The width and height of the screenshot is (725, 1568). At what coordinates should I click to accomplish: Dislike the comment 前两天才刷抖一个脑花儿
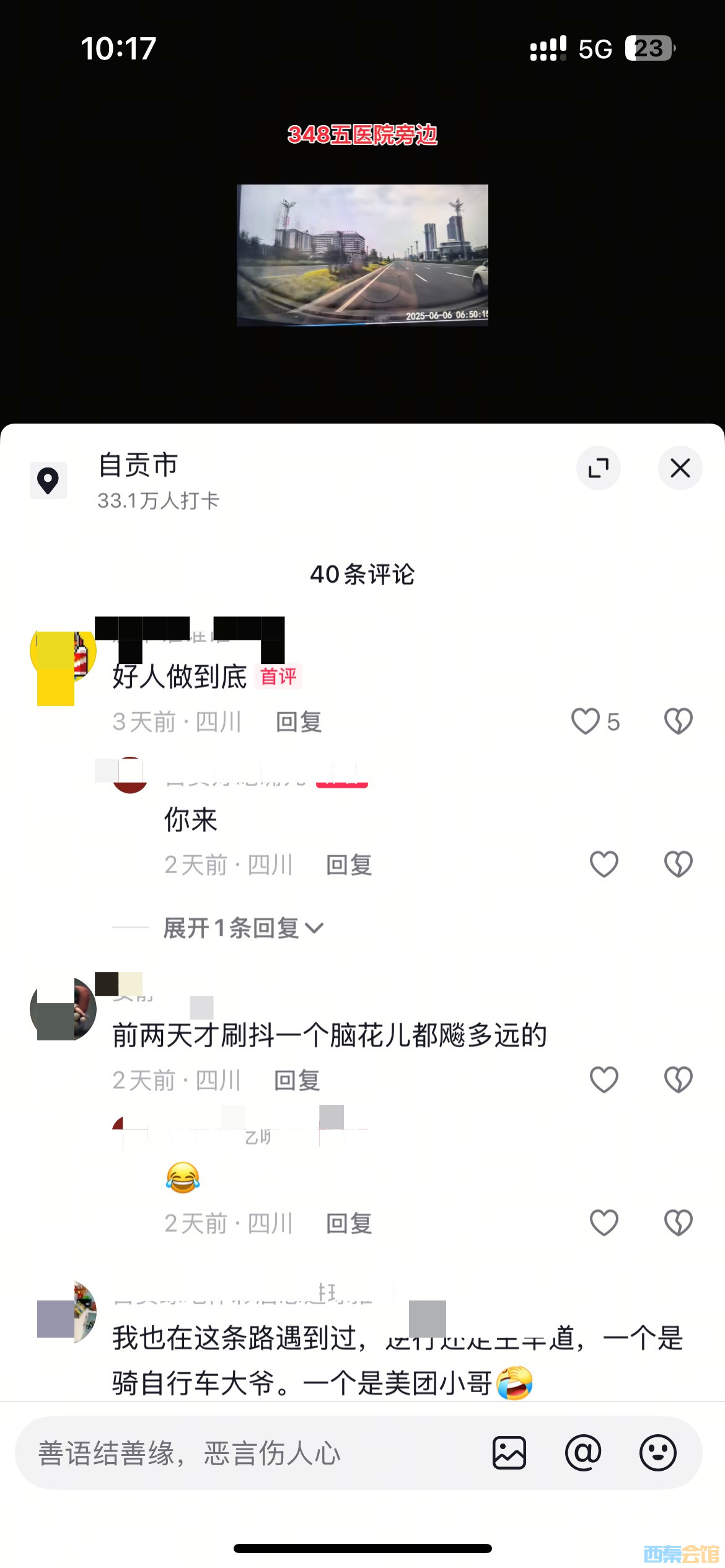(678, 1080)
